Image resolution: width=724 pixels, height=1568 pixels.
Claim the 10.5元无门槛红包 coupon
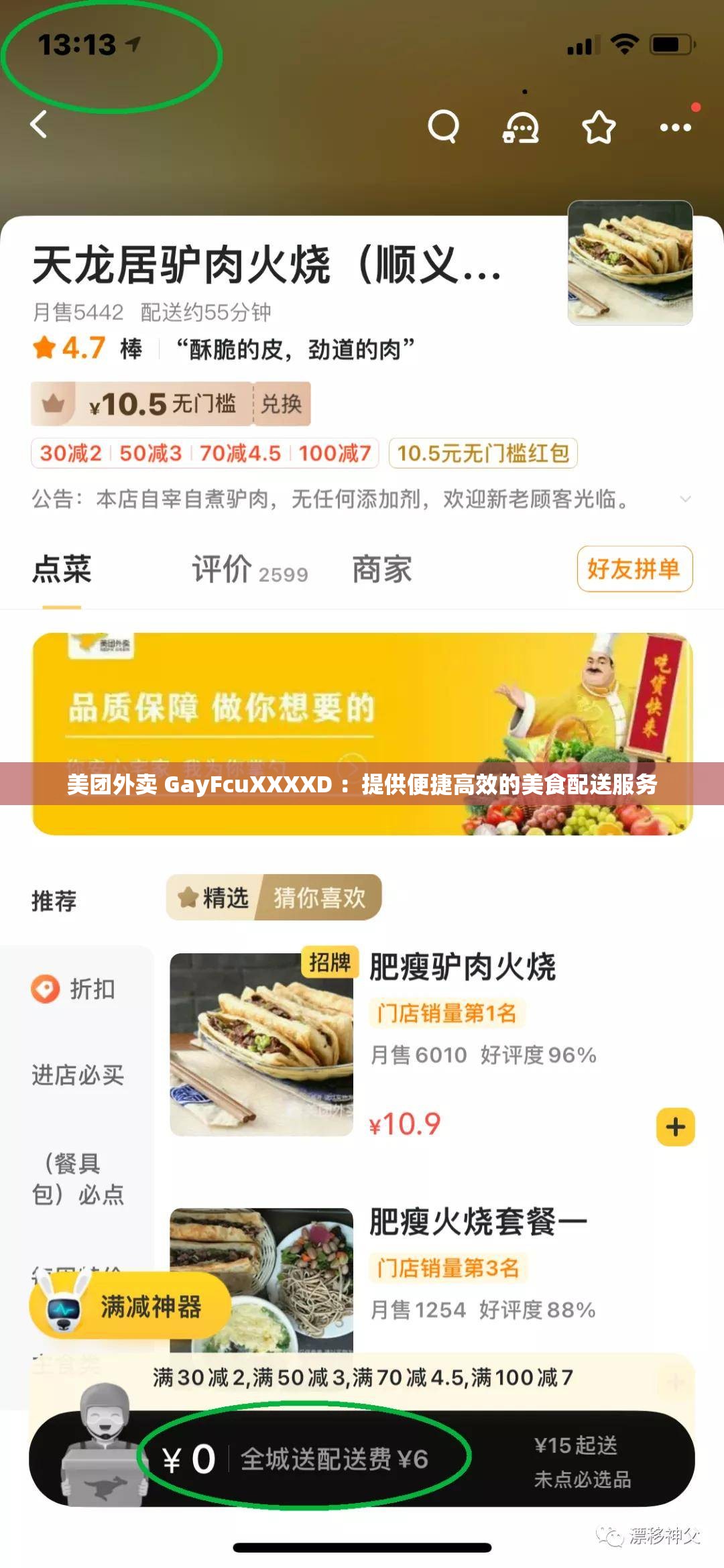pos(484,454)
